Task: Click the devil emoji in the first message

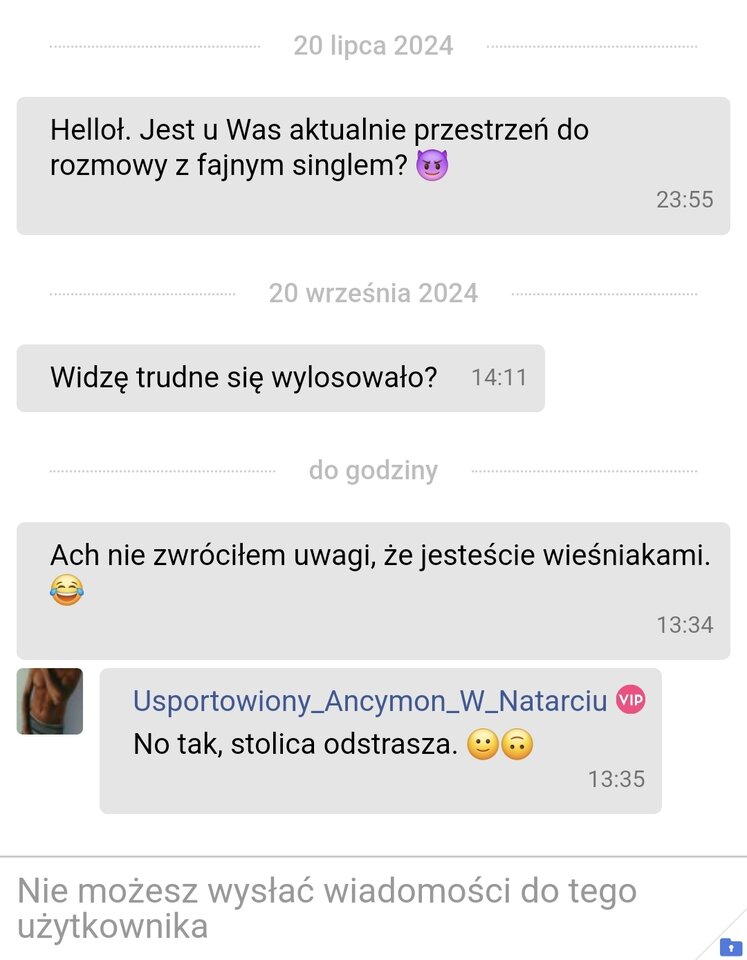Action: click(431, 166)
